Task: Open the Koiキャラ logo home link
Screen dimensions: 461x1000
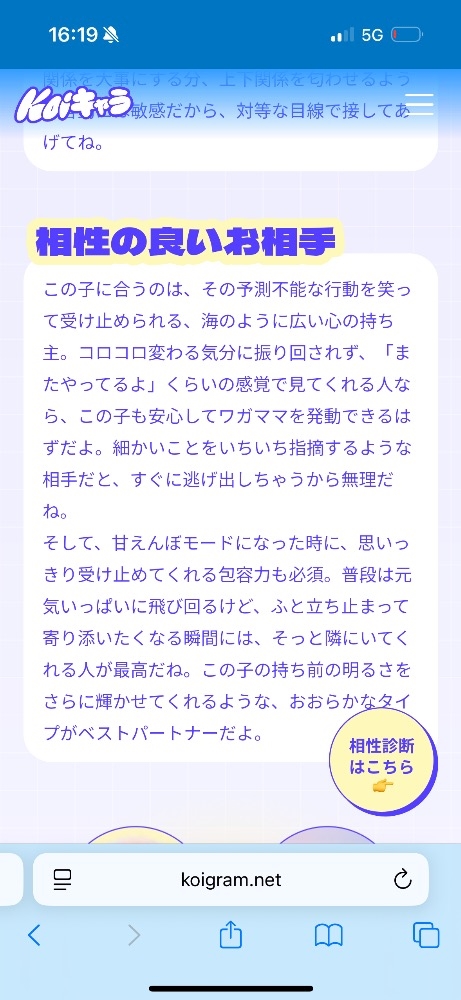Action: pyautogui.click(x=75, y=103)
